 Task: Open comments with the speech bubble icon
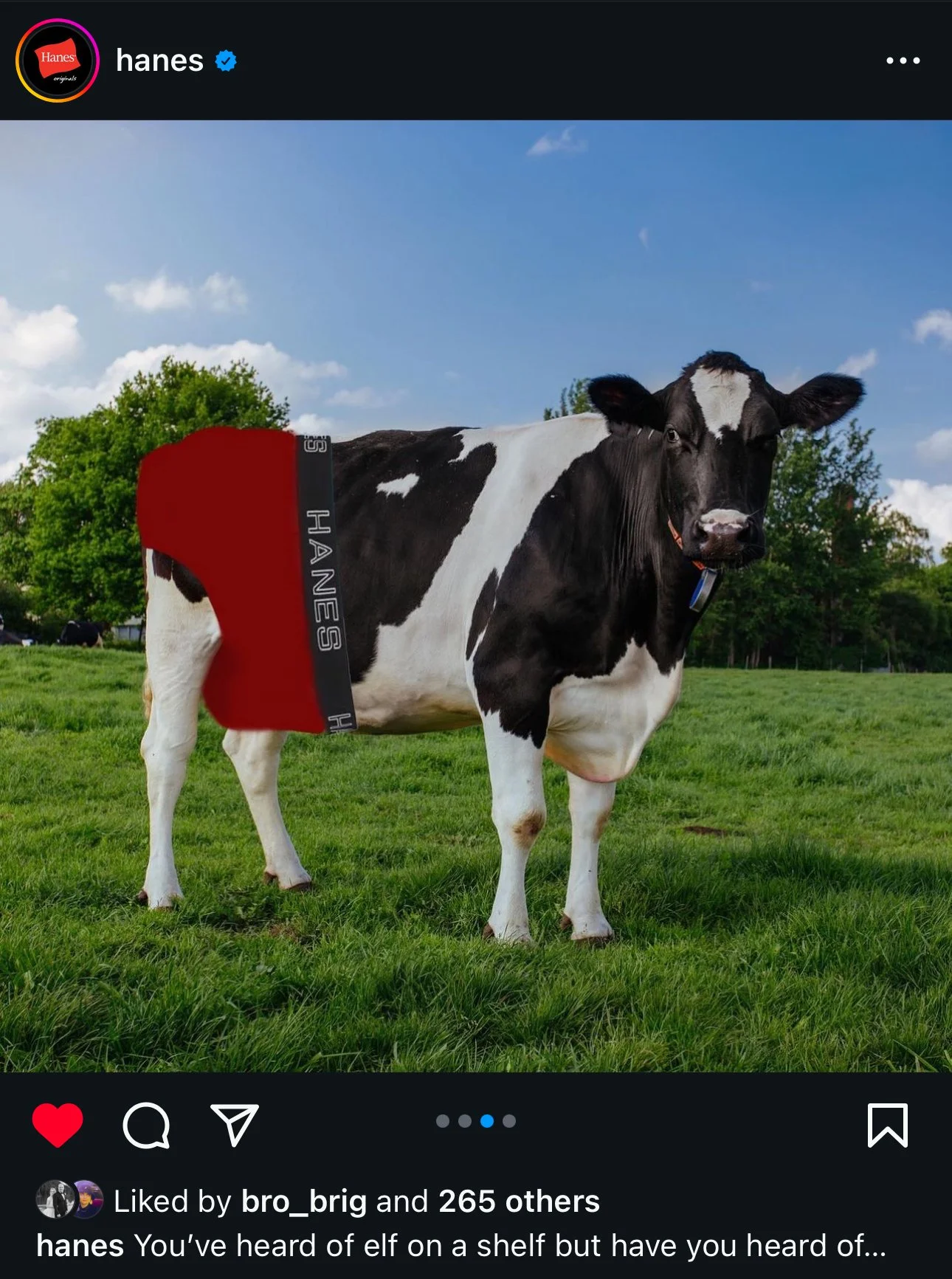point(146,1125)
